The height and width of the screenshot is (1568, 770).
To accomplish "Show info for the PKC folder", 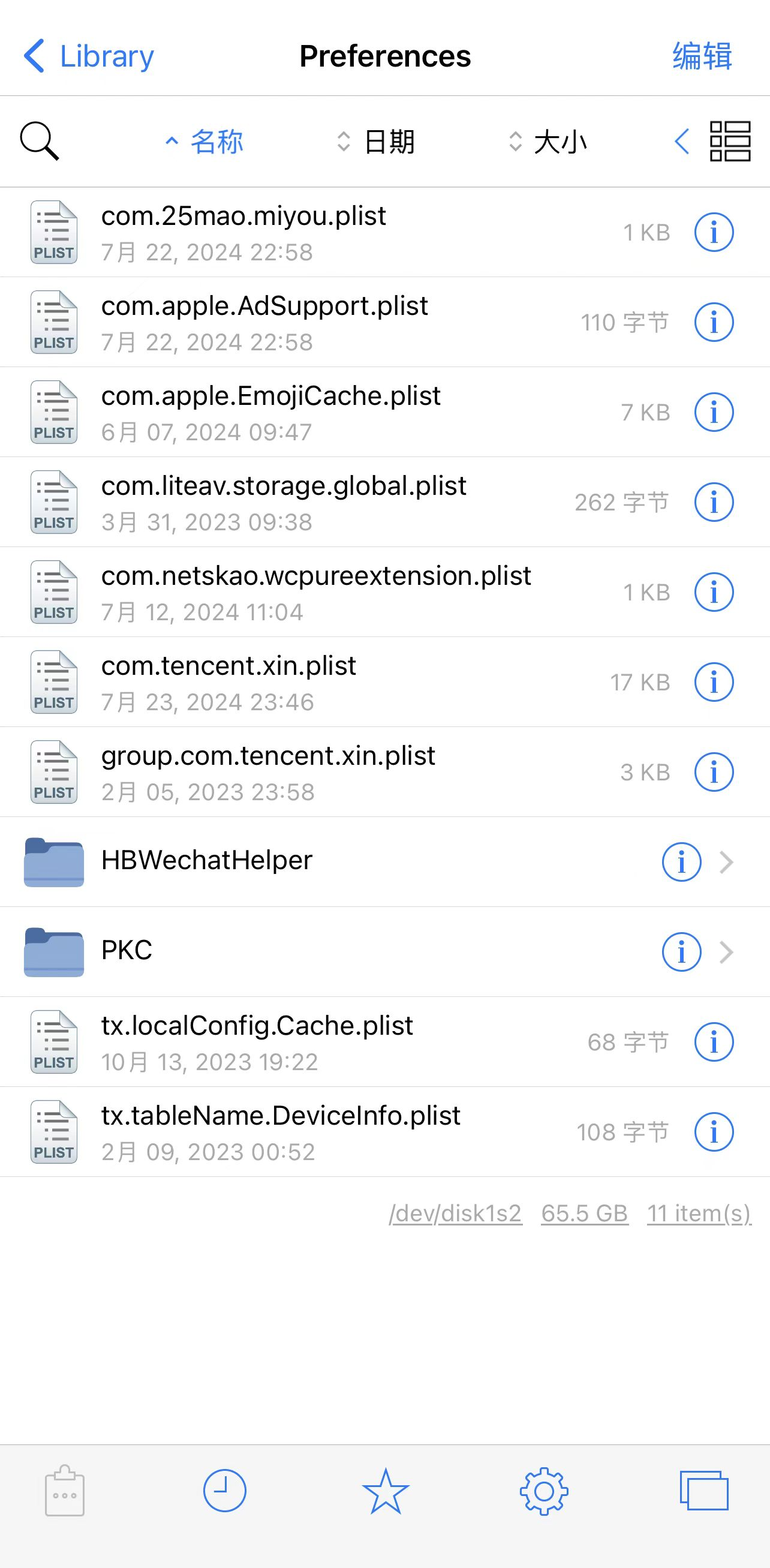I will (x=681, y=952).
